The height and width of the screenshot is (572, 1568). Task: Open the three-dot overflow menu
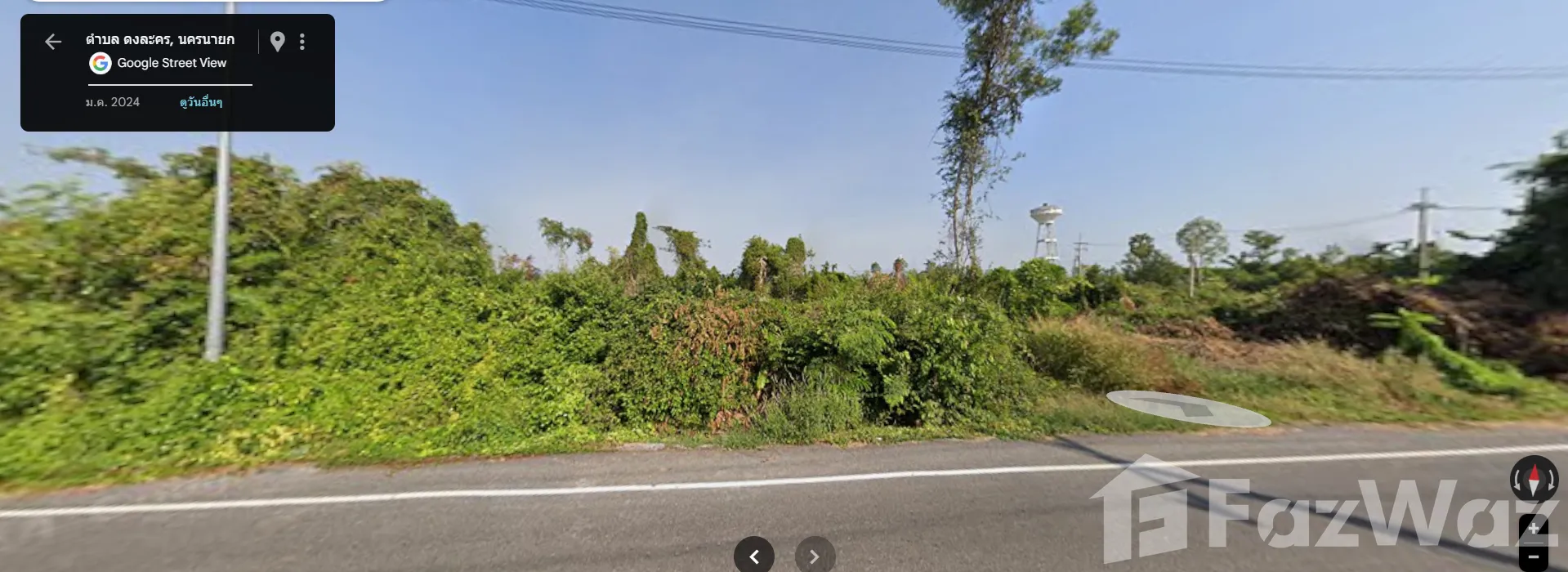(x=302, y=42)
